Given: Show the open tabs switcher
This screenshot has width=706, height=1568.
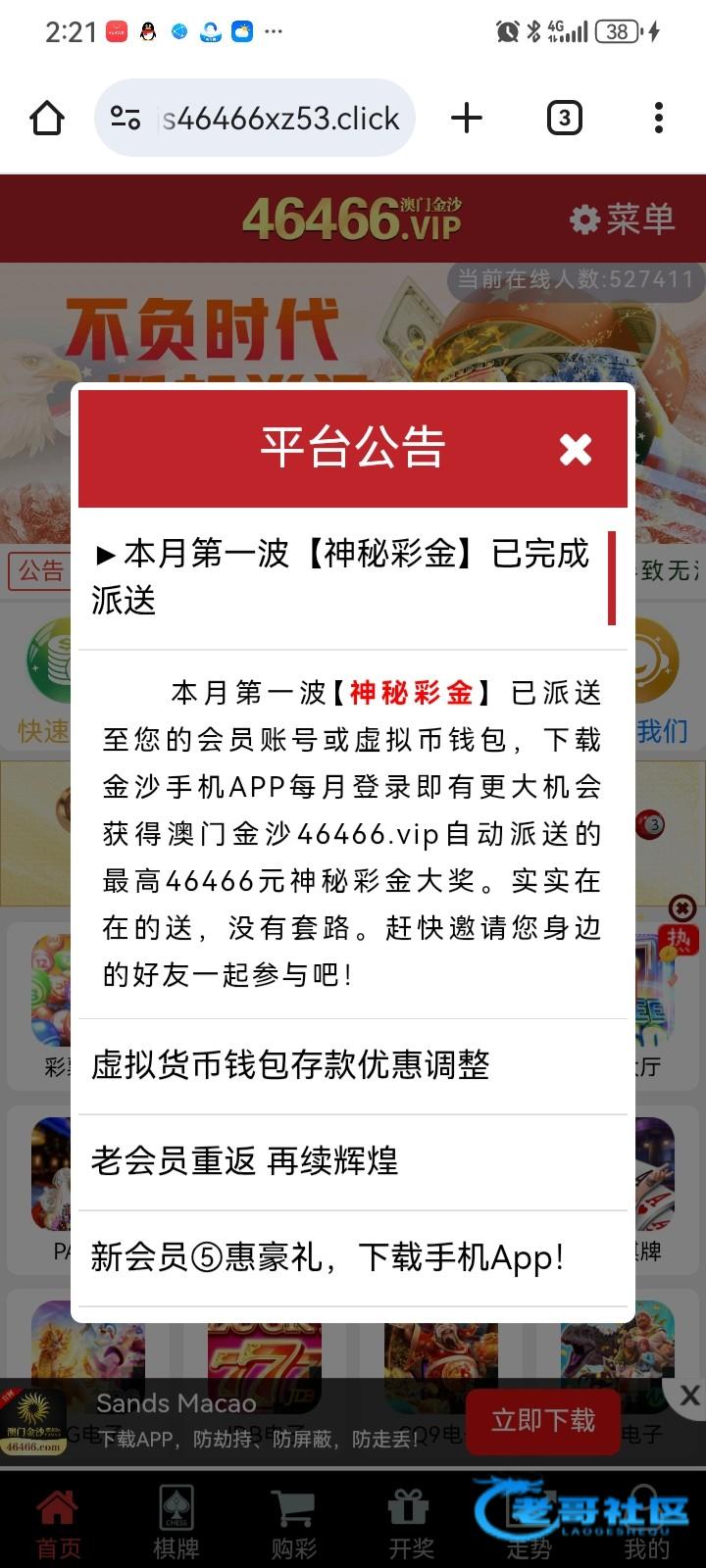Looking at the screenshot, I should (564, 119).
